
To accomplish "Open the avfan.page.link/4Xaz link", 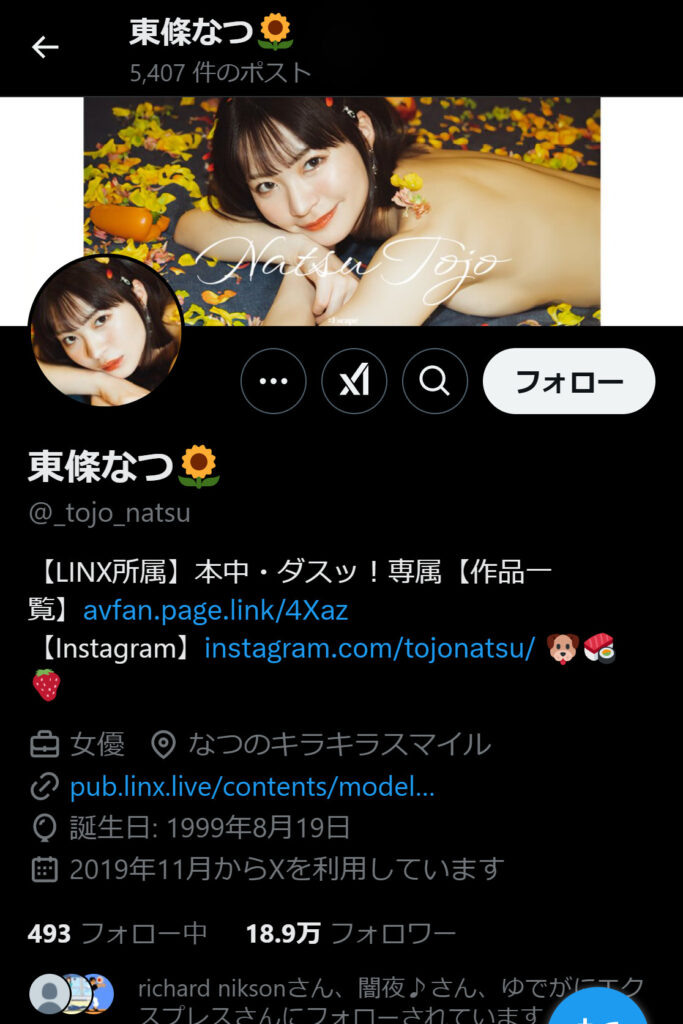I will [x=216, y=610].
